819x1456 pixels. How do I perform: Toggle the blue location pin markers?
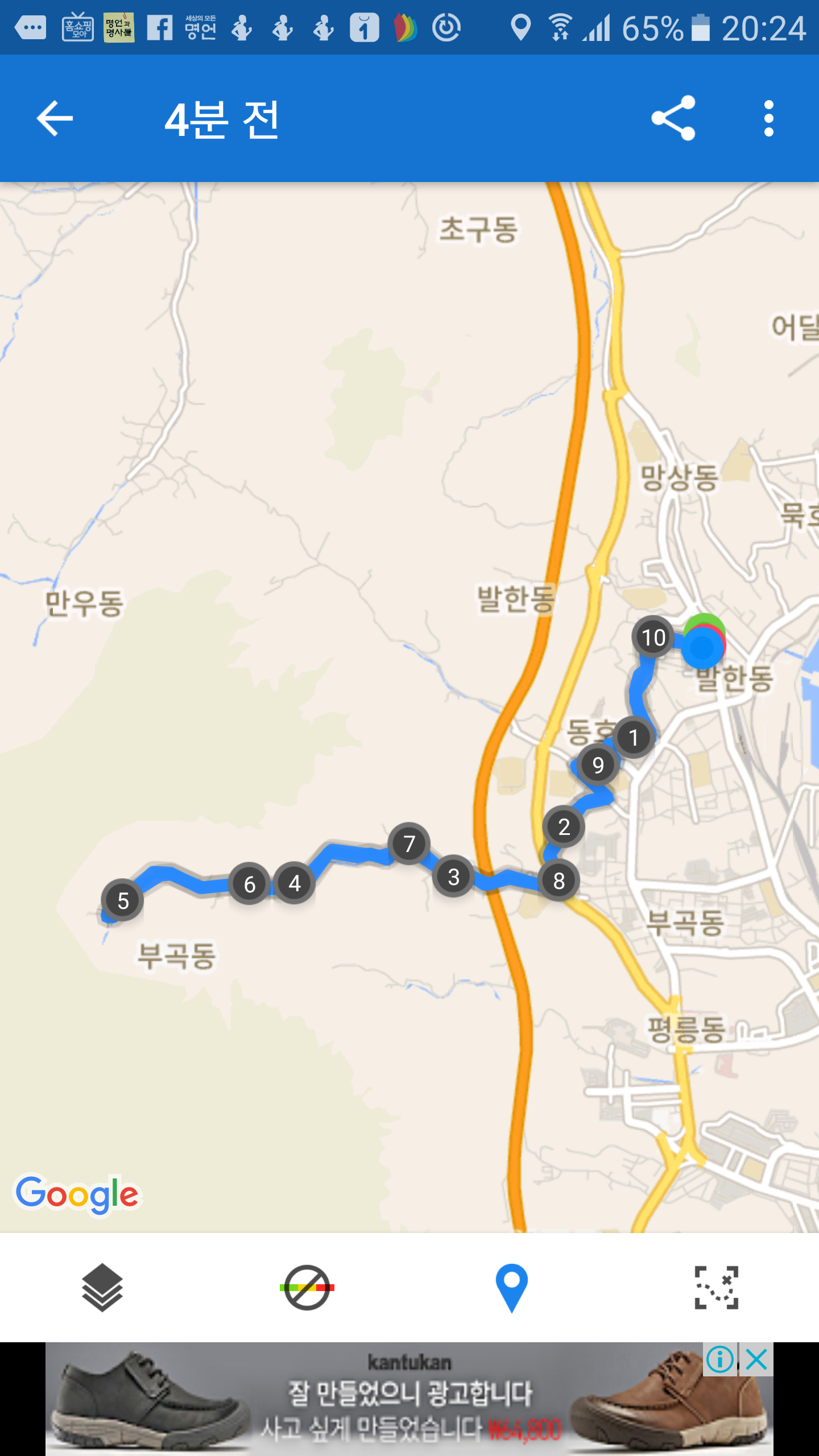[512, 1288]
